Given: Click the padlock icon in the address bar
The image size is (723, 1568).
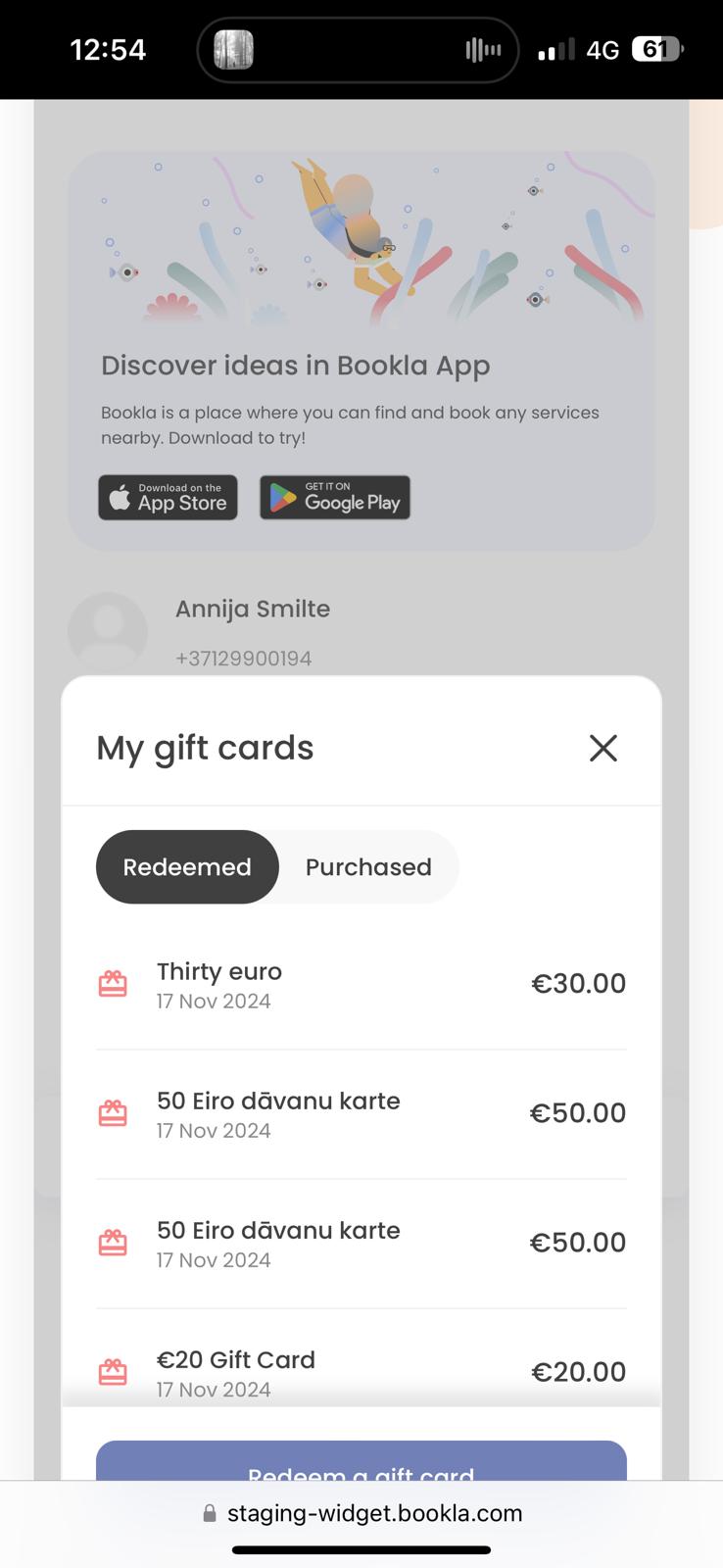Looking at the screenshot, I should click(209, 1512).
